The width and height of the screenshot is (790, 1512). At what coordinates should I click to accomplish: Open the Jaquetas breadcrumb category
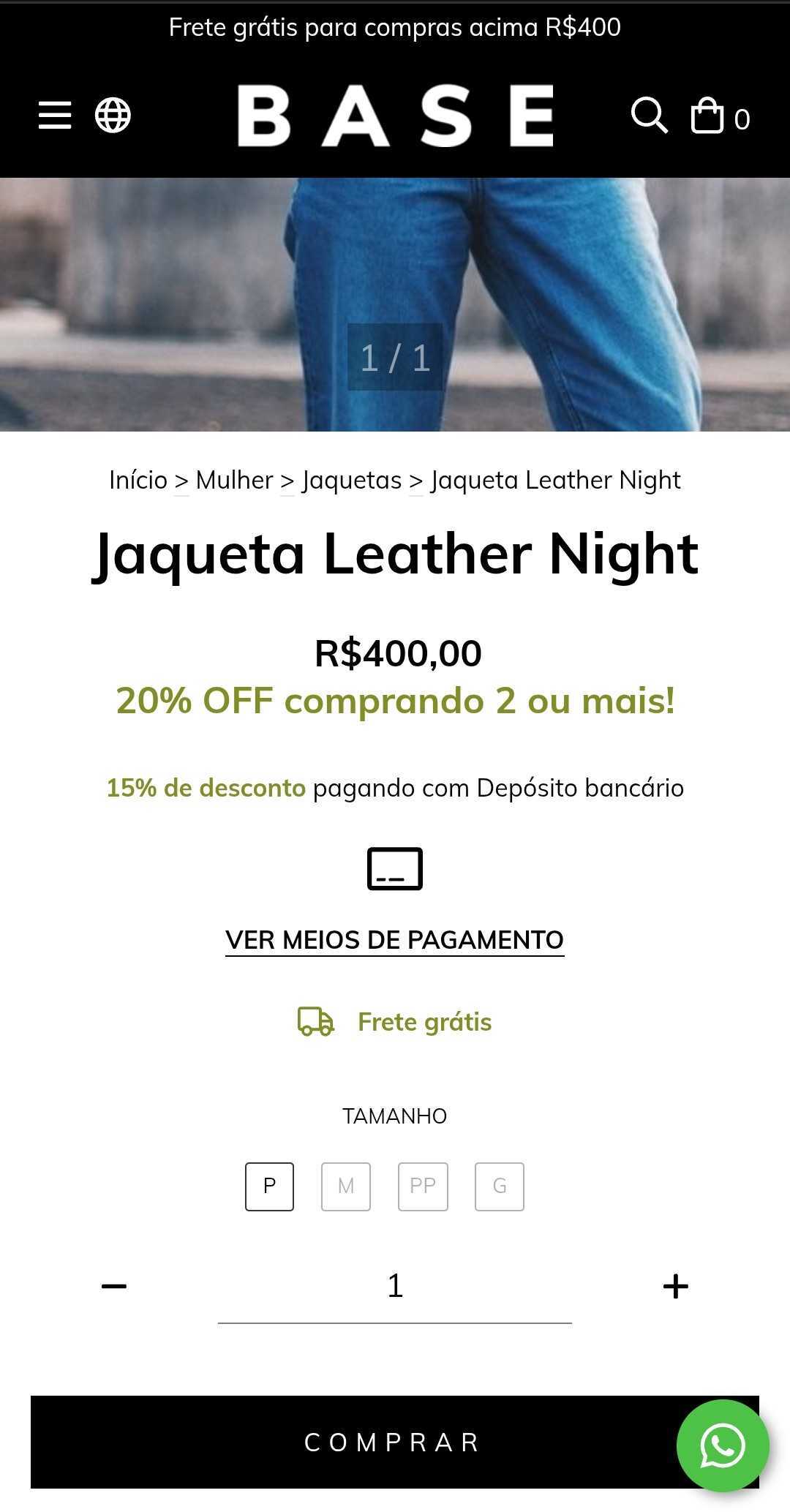point(352,481)
